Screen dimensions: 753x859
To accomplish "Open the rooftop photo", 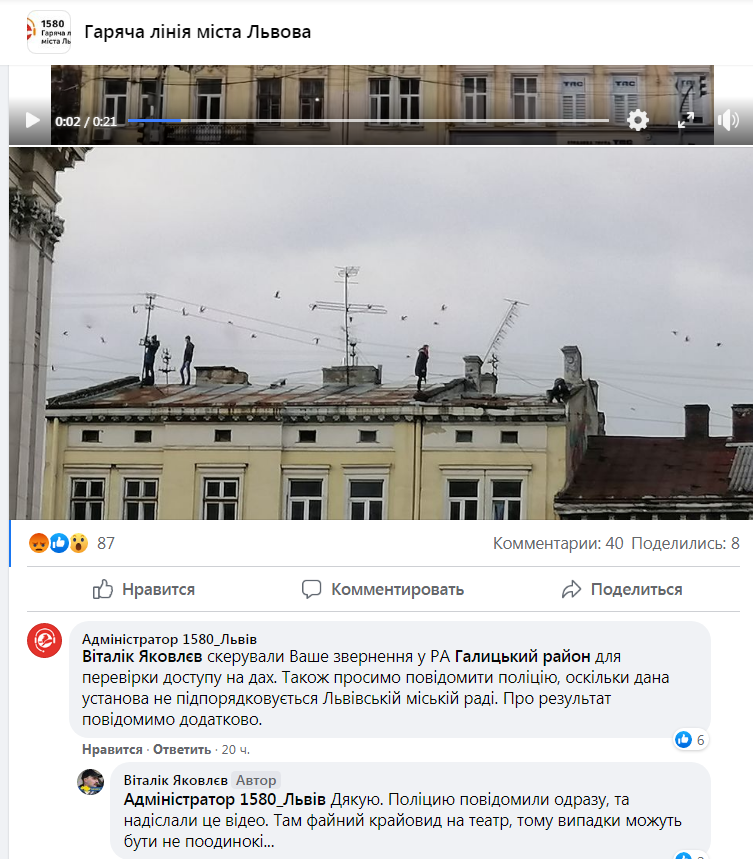I will (x=380, y=334).
